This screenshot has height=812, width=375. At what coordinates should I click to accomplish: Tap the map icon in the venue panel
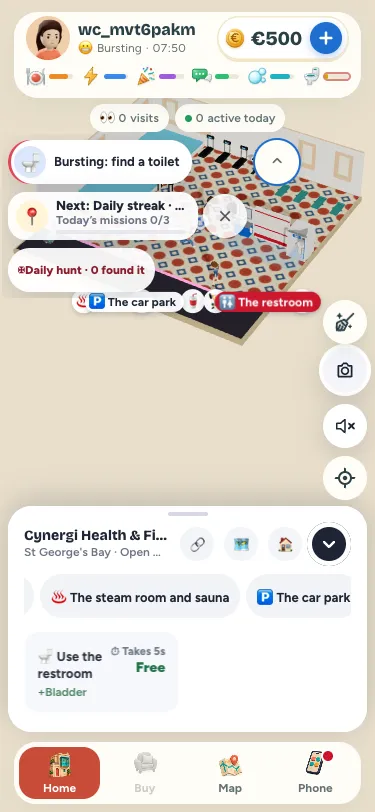tap(241, 544)
